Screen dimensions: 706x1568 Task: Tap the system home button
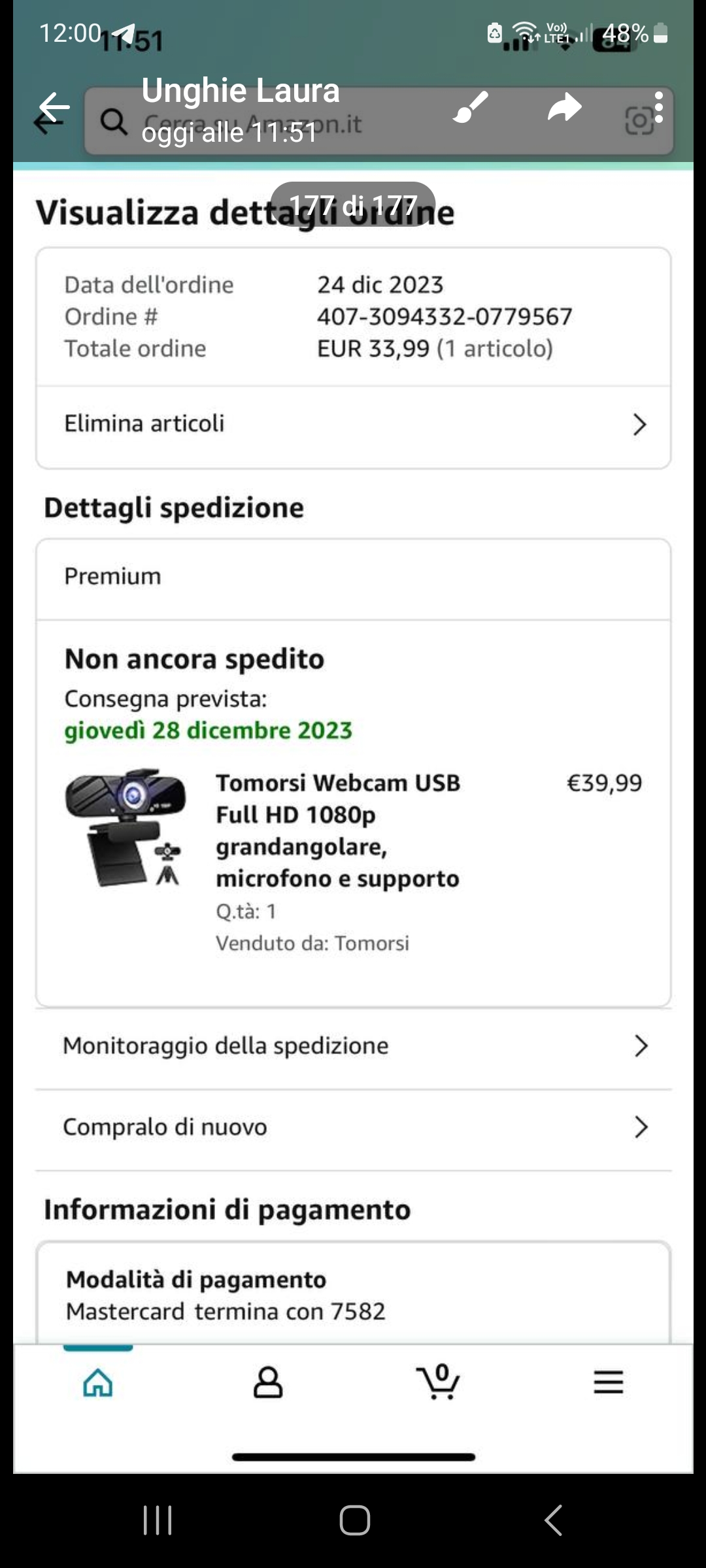coord(354,1520)
